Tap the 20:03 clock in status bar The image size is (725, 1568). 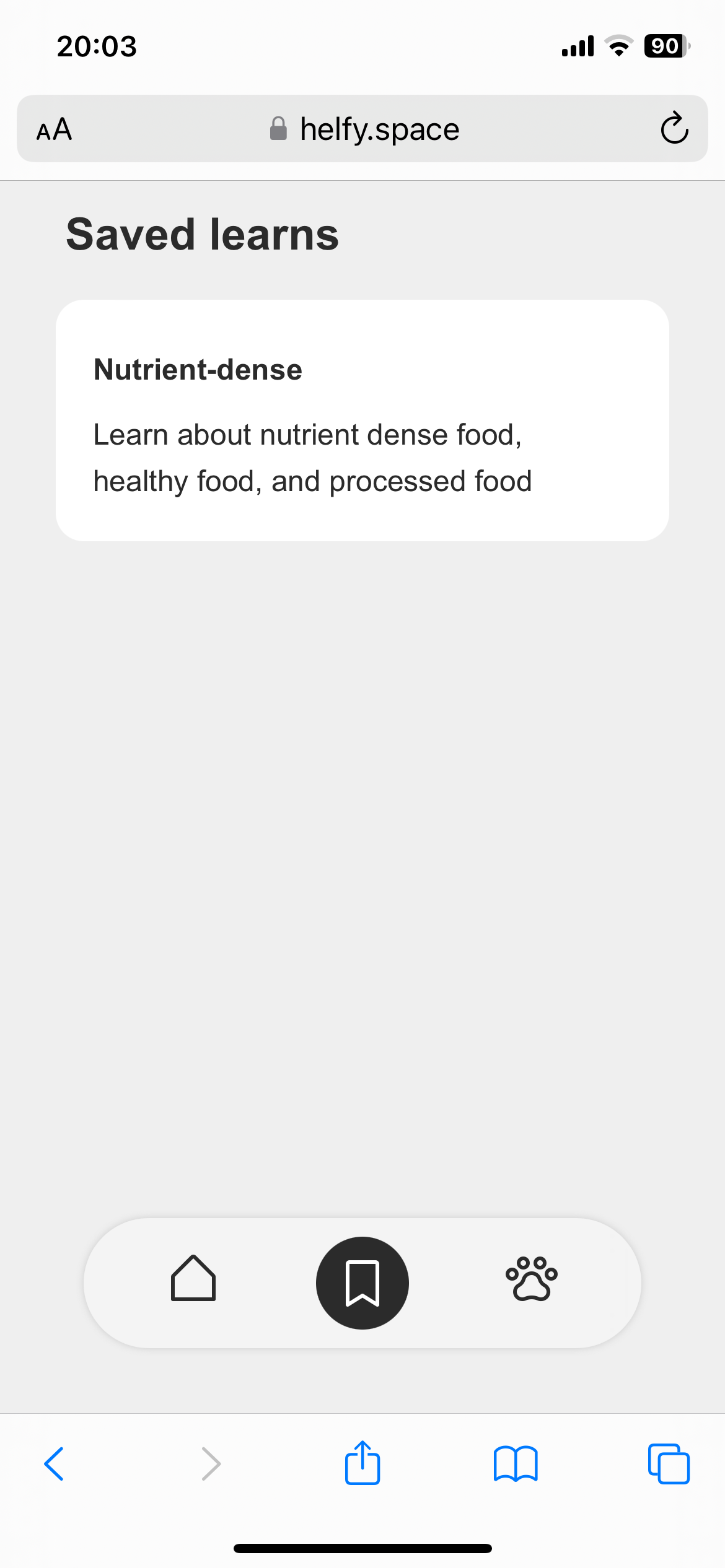pyautogui.click(x=95, y=45)
